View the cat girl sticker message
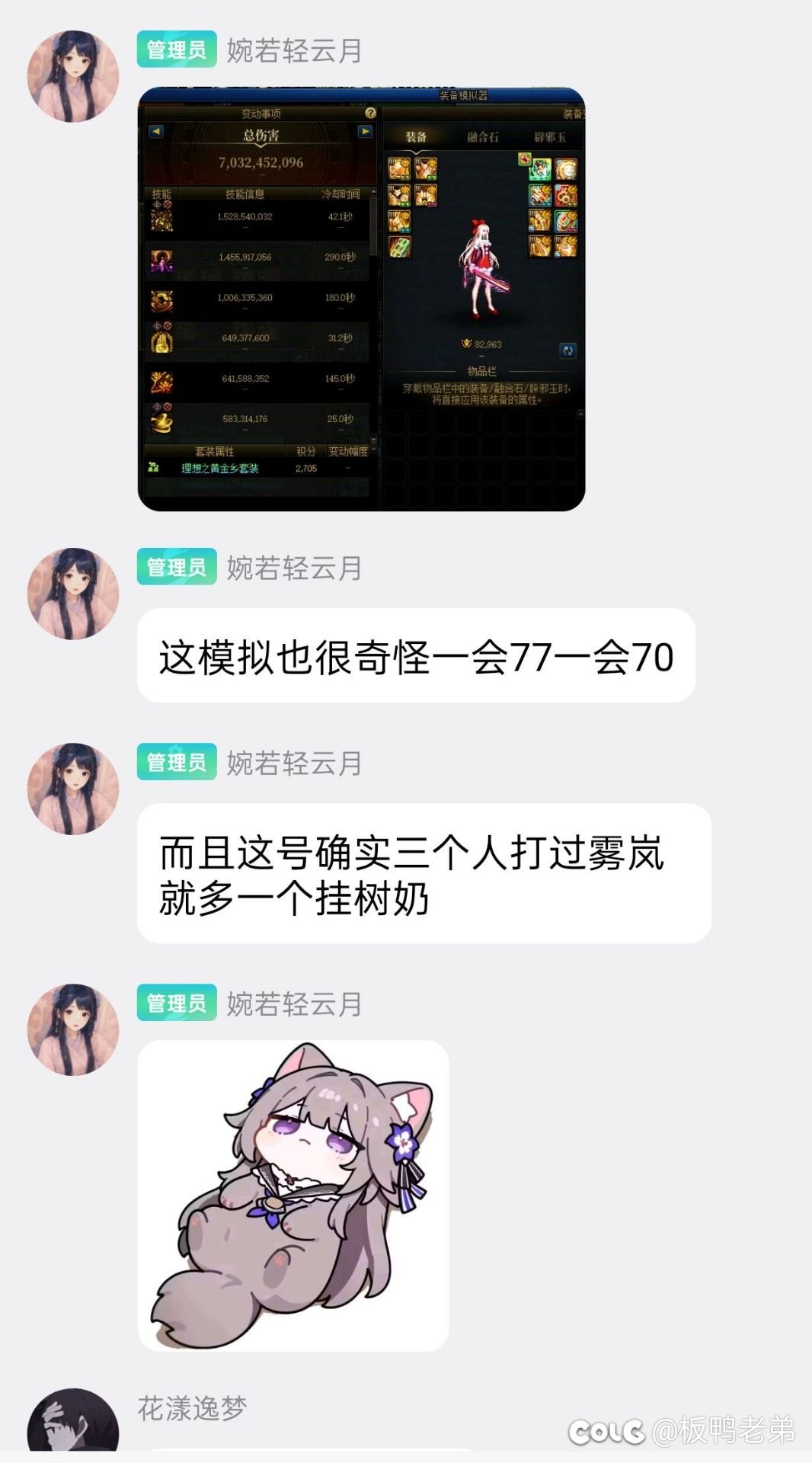This screenshot has width=812, height=1463. coord(293,1195)
